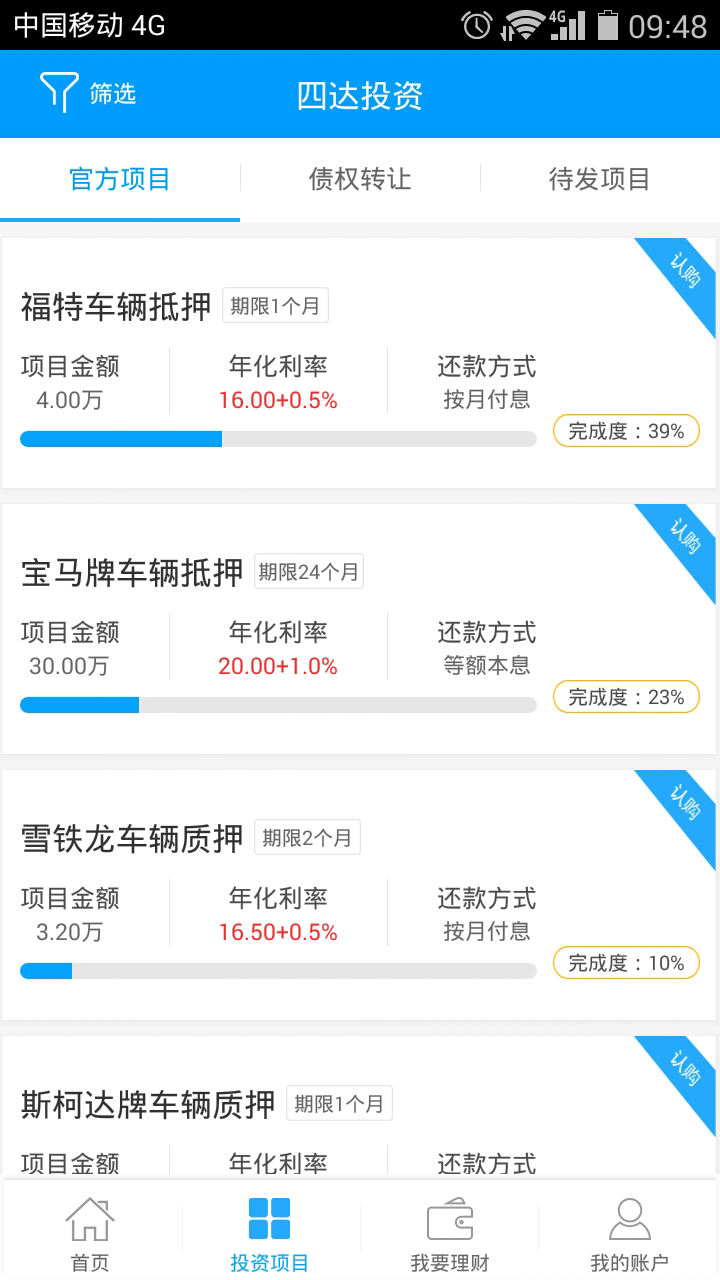The width and height of the screenshot is (720, 1280).
Task: Click the 完成度：23% badge
Action: [x=626, y=696]
